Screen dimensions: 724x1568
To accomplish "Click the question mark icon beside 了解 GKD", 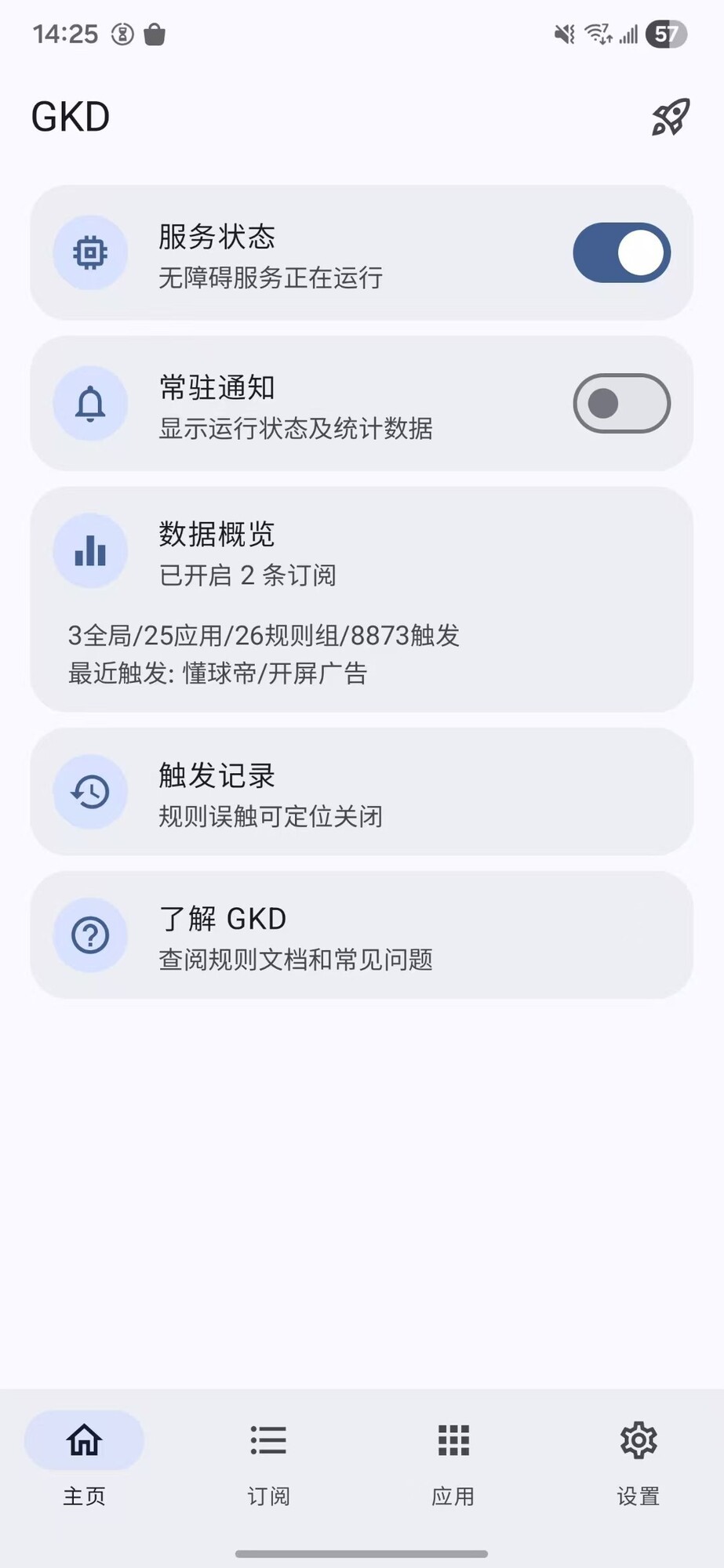I will (89, 935).
